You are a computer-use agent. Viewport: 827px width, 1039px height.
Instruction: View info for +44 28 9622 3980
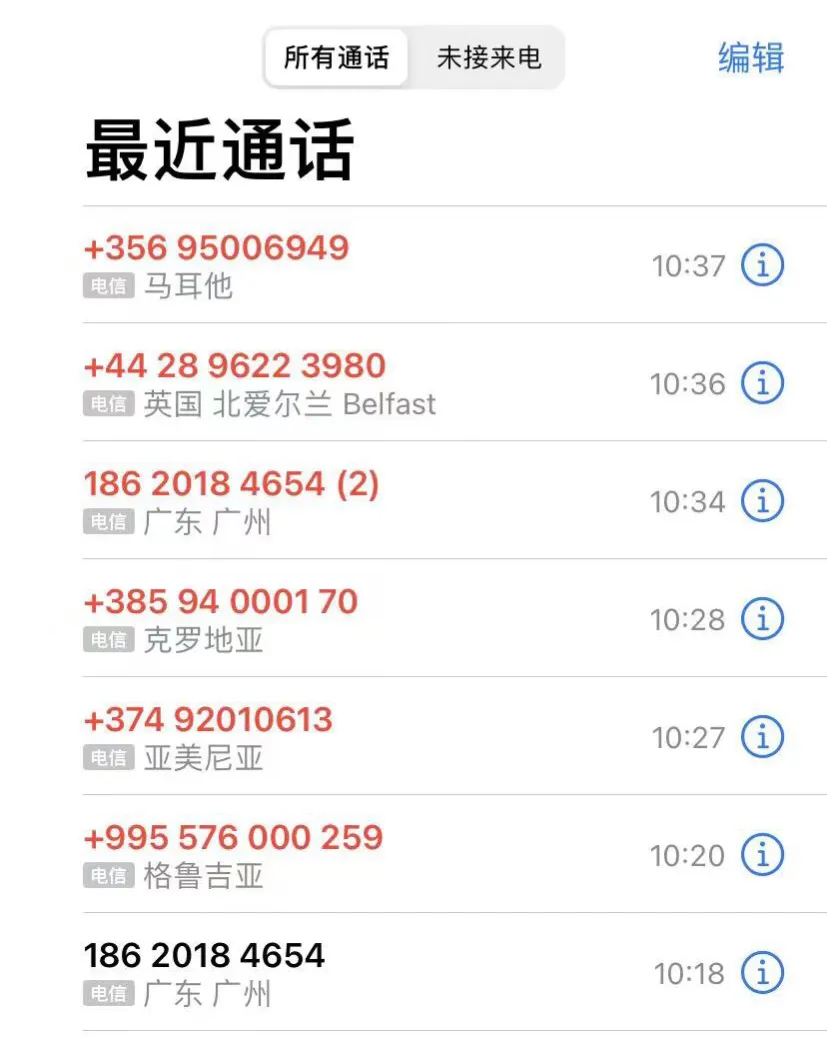(762, 384)
